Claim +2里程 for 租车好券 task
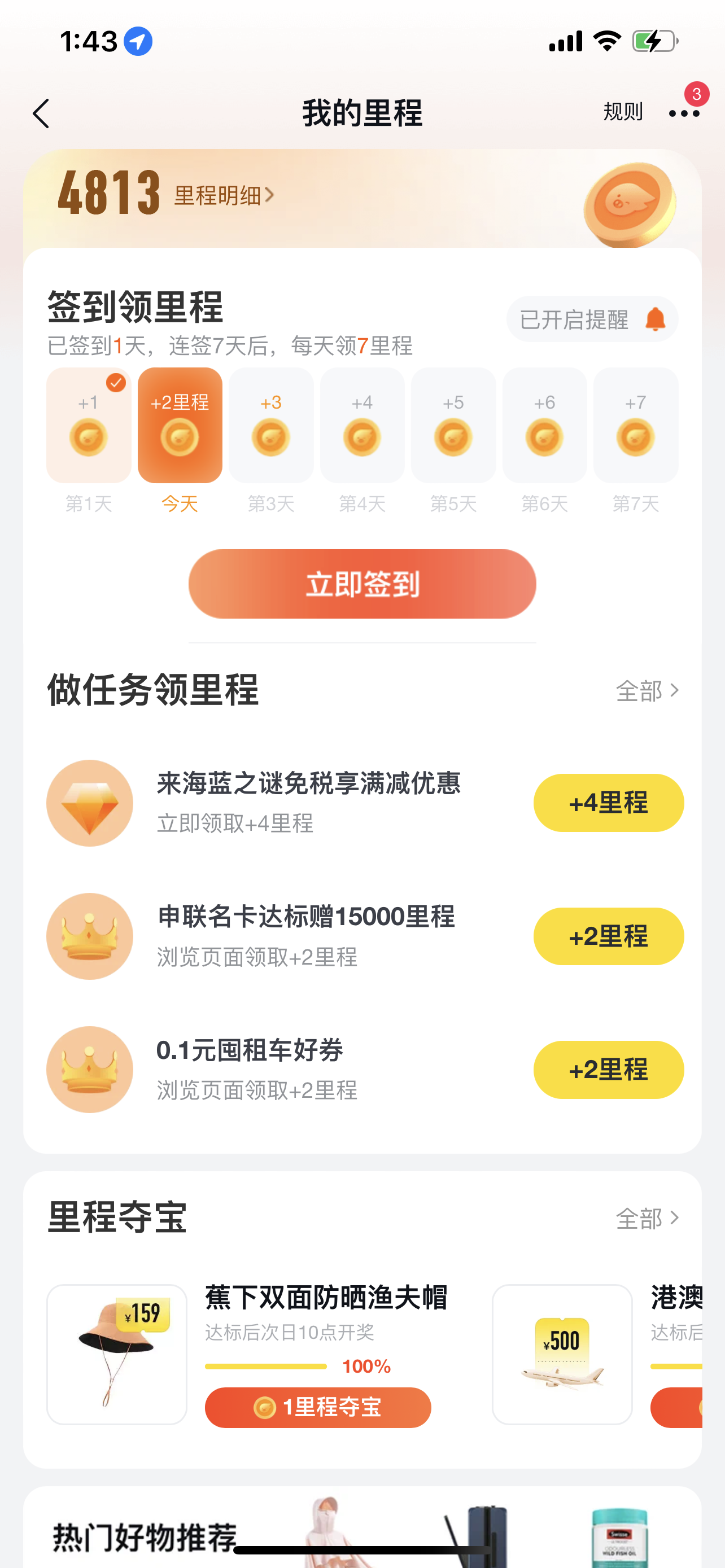This screenshot has width=725, height=1568. tap(608, 1070)
